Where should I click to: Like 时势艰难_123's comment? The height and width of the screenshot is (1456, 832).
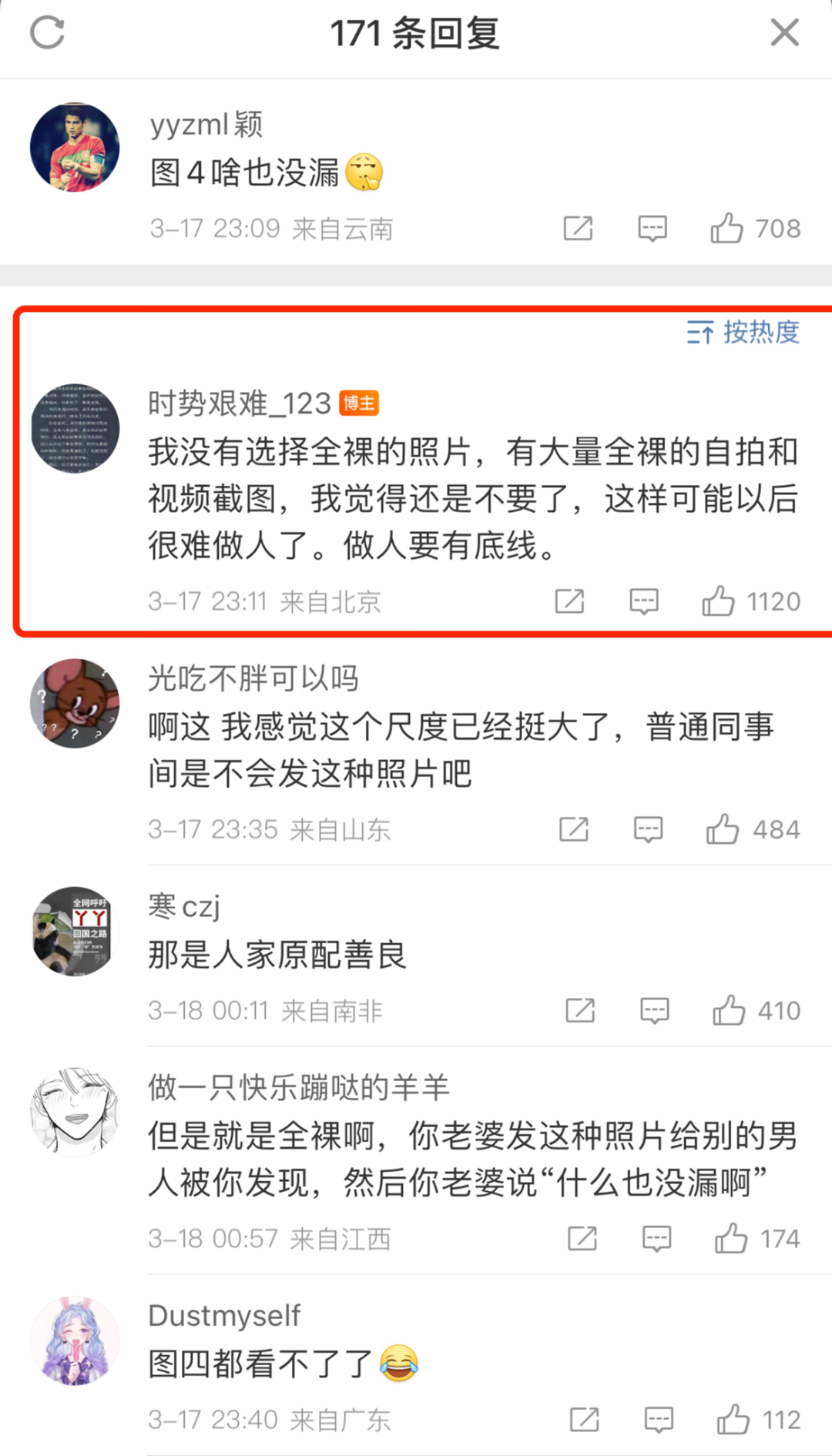point(718,601)
